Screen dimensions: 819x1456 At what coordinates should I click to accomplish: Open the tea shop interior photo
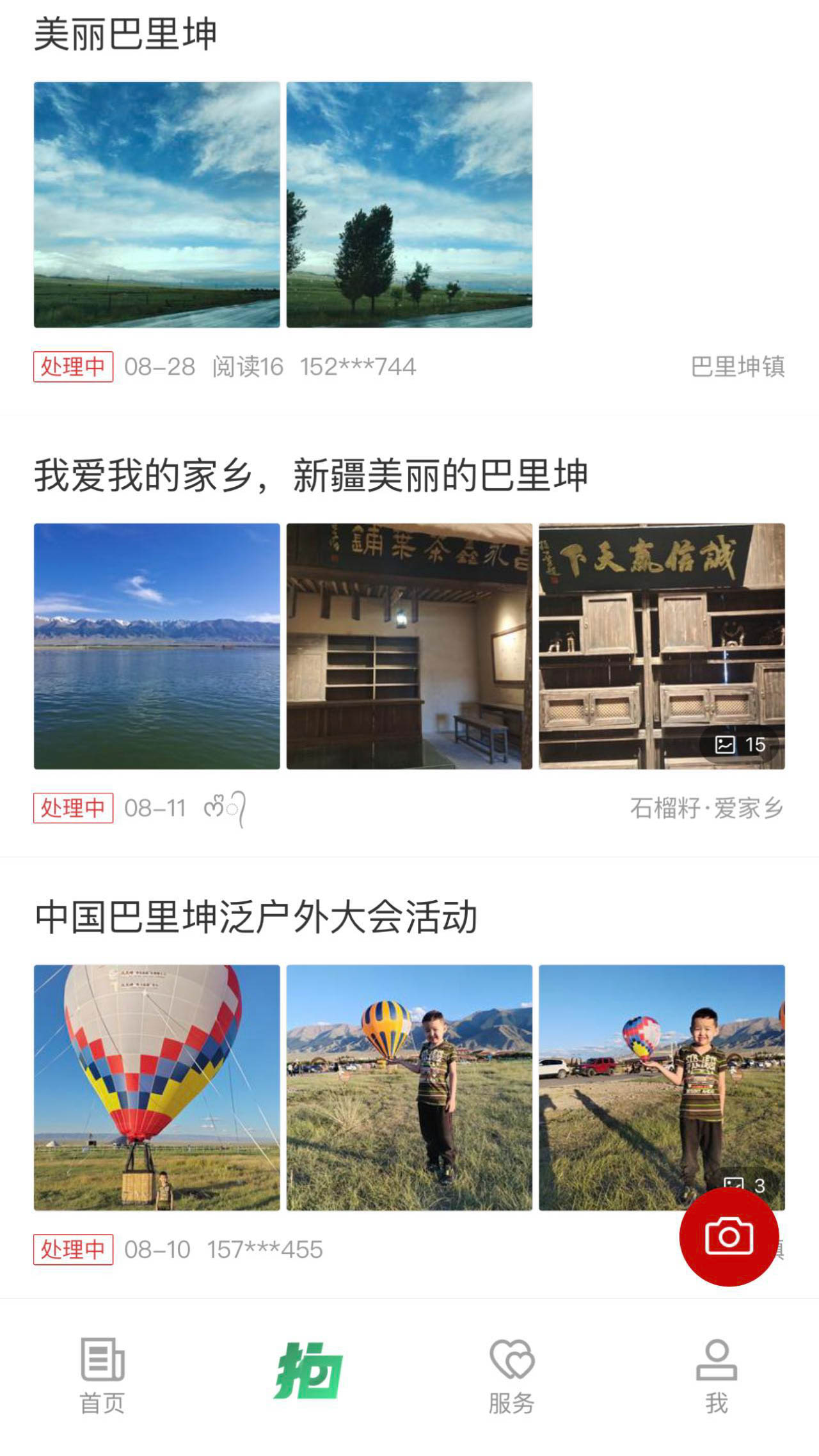coord(409,646)
